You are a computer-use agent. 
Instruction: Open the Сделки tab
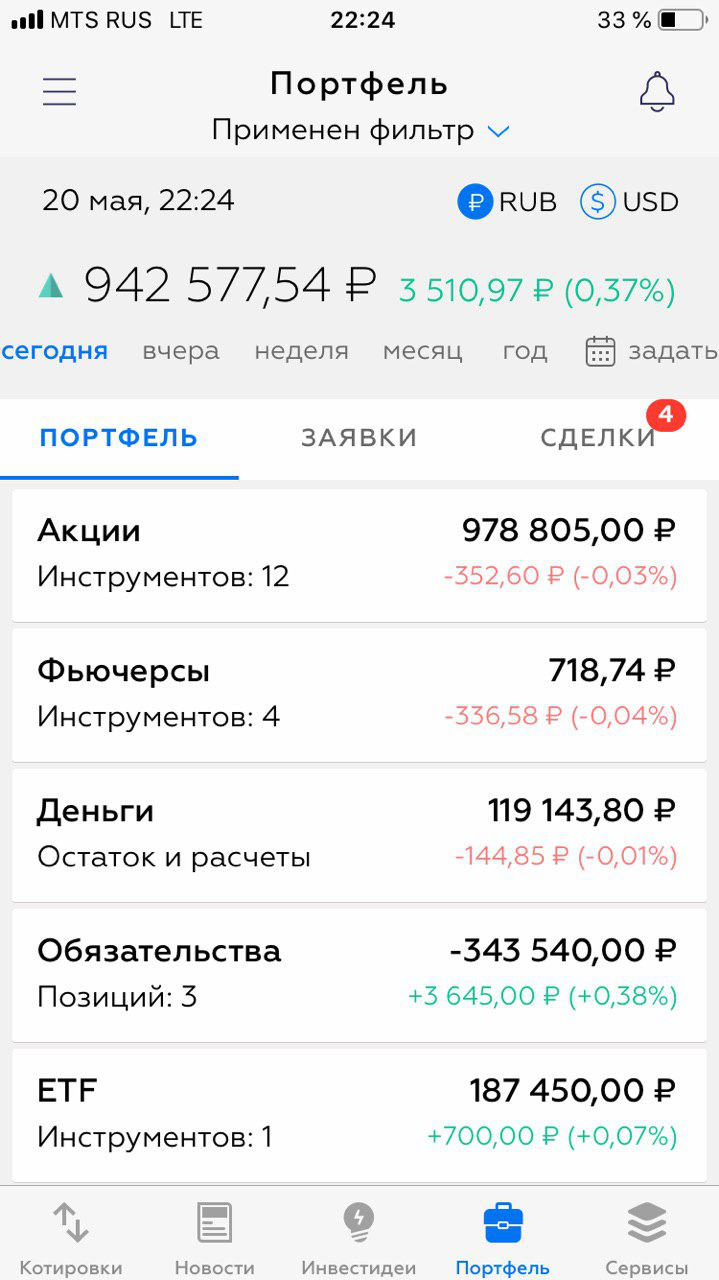point(598,438)
